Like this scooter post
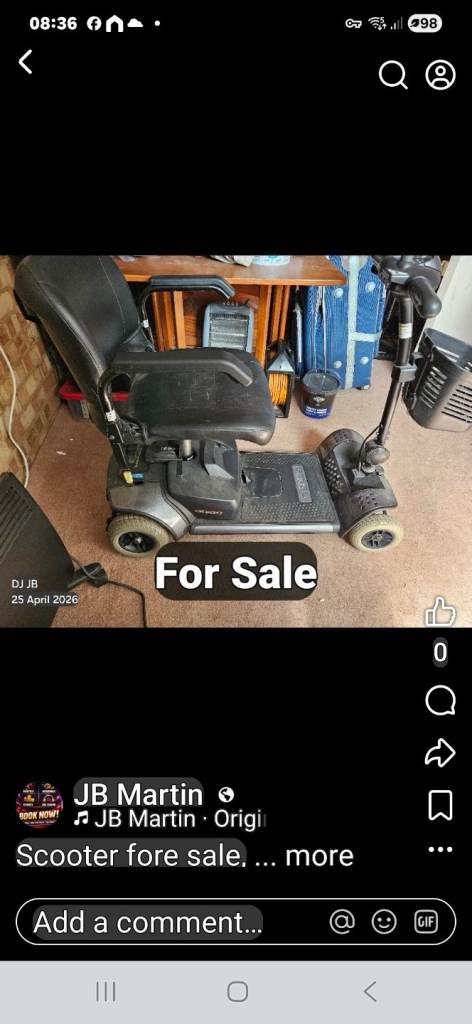Image resolution: width=472 pixels, height=1024 pixels. [x=440, y=613]
